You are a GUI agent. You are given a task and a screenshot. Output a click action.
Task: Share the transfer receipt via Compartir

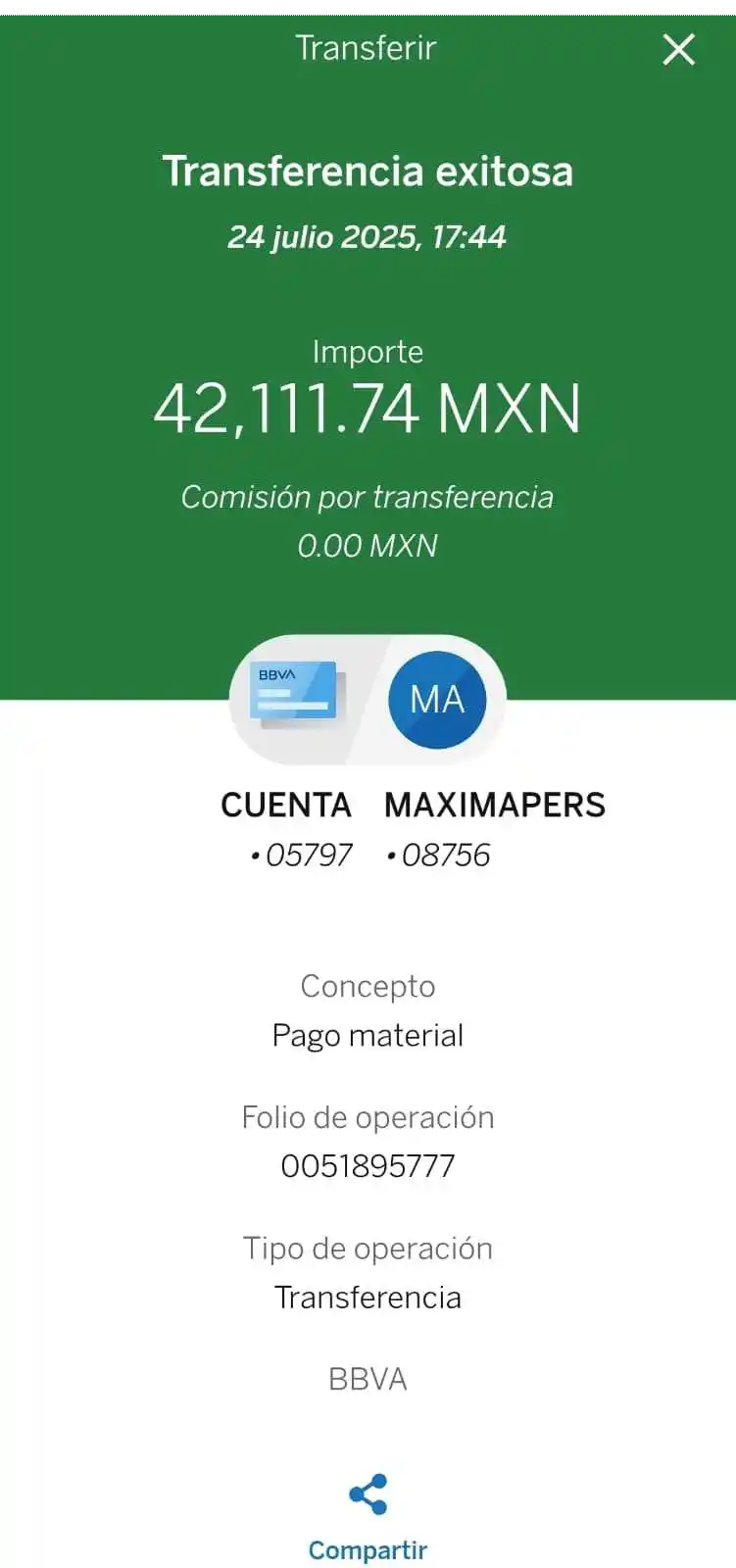click(368, 1516)
